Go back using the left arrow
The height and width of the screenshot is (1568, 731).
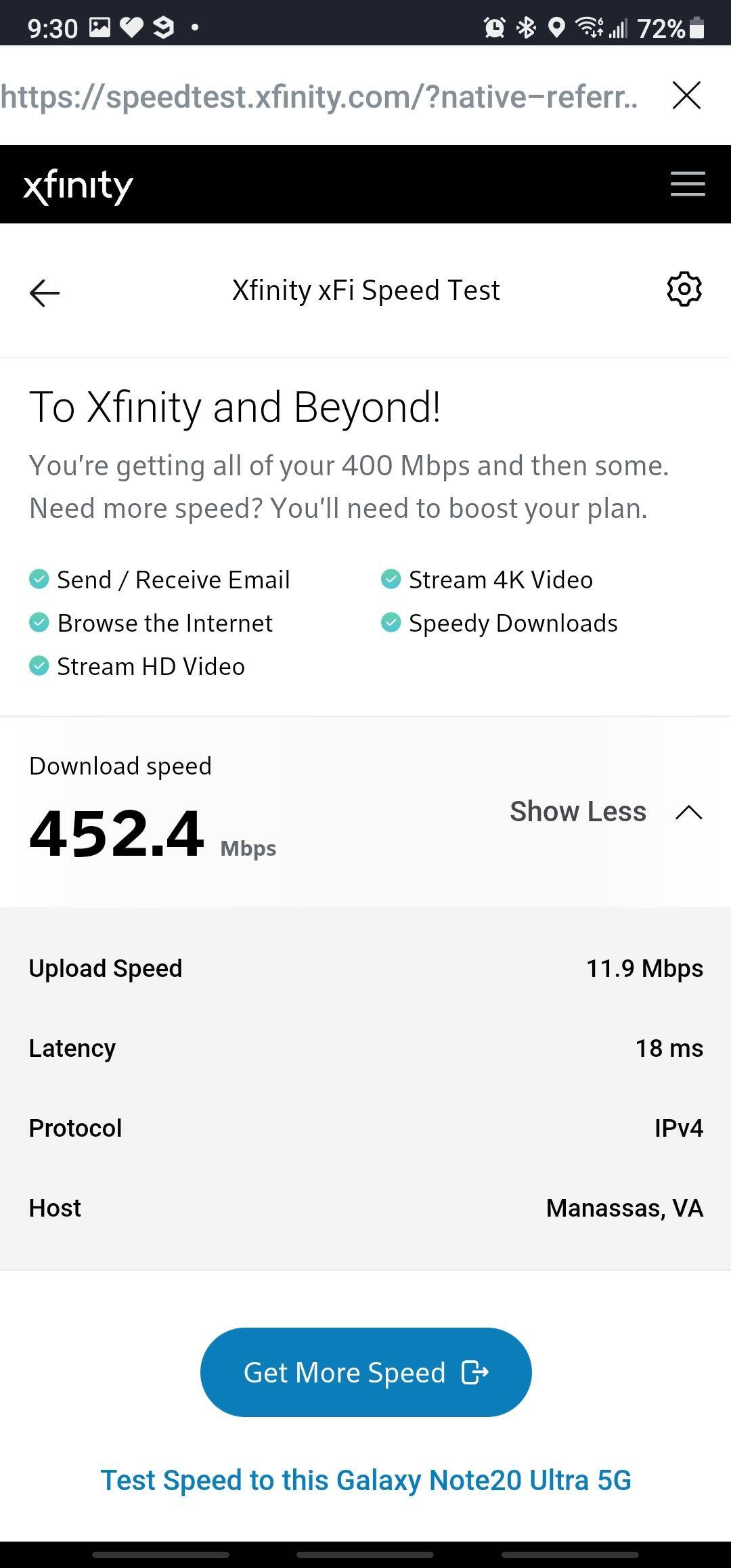tap(45, 292)
